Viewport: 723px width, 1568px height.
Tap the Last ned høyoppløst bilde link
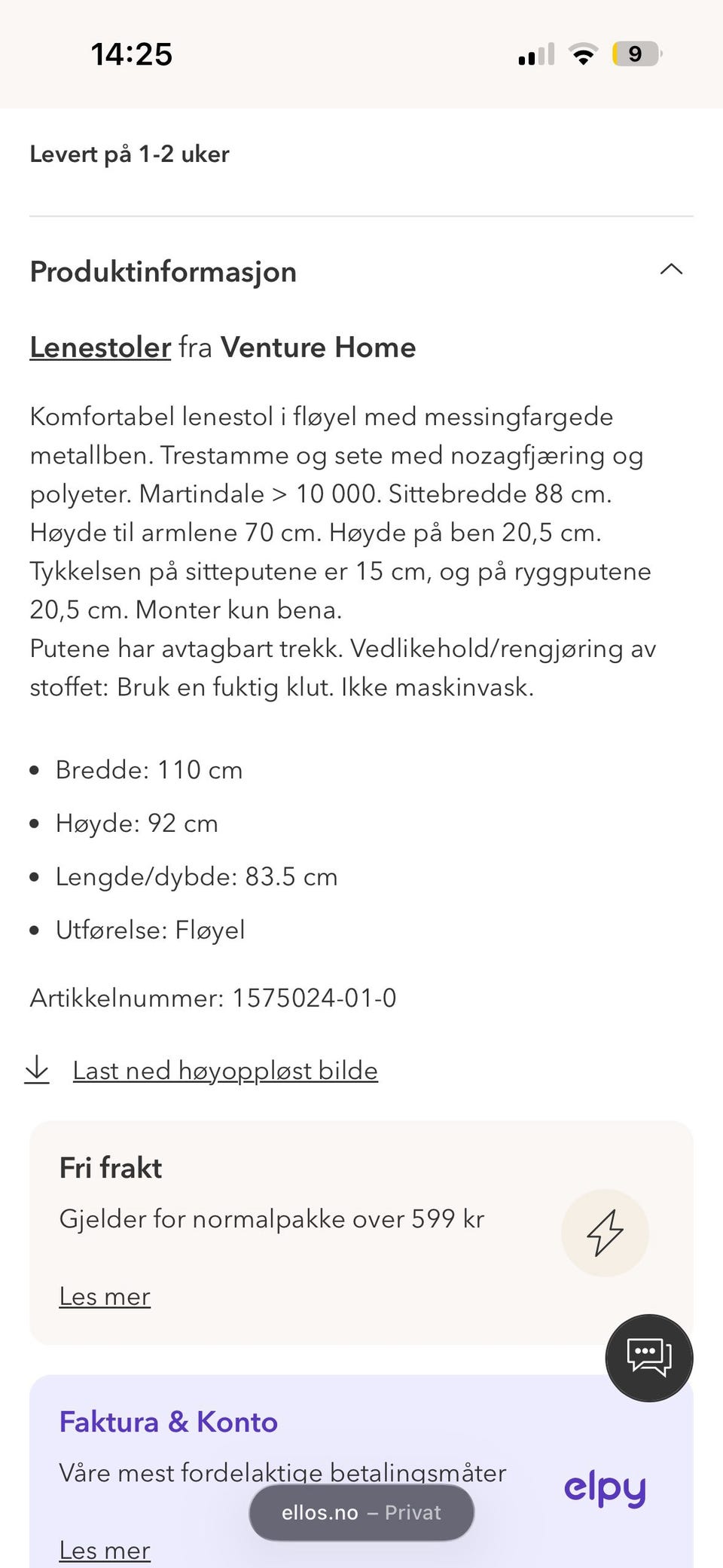(x=224, y=1070)
